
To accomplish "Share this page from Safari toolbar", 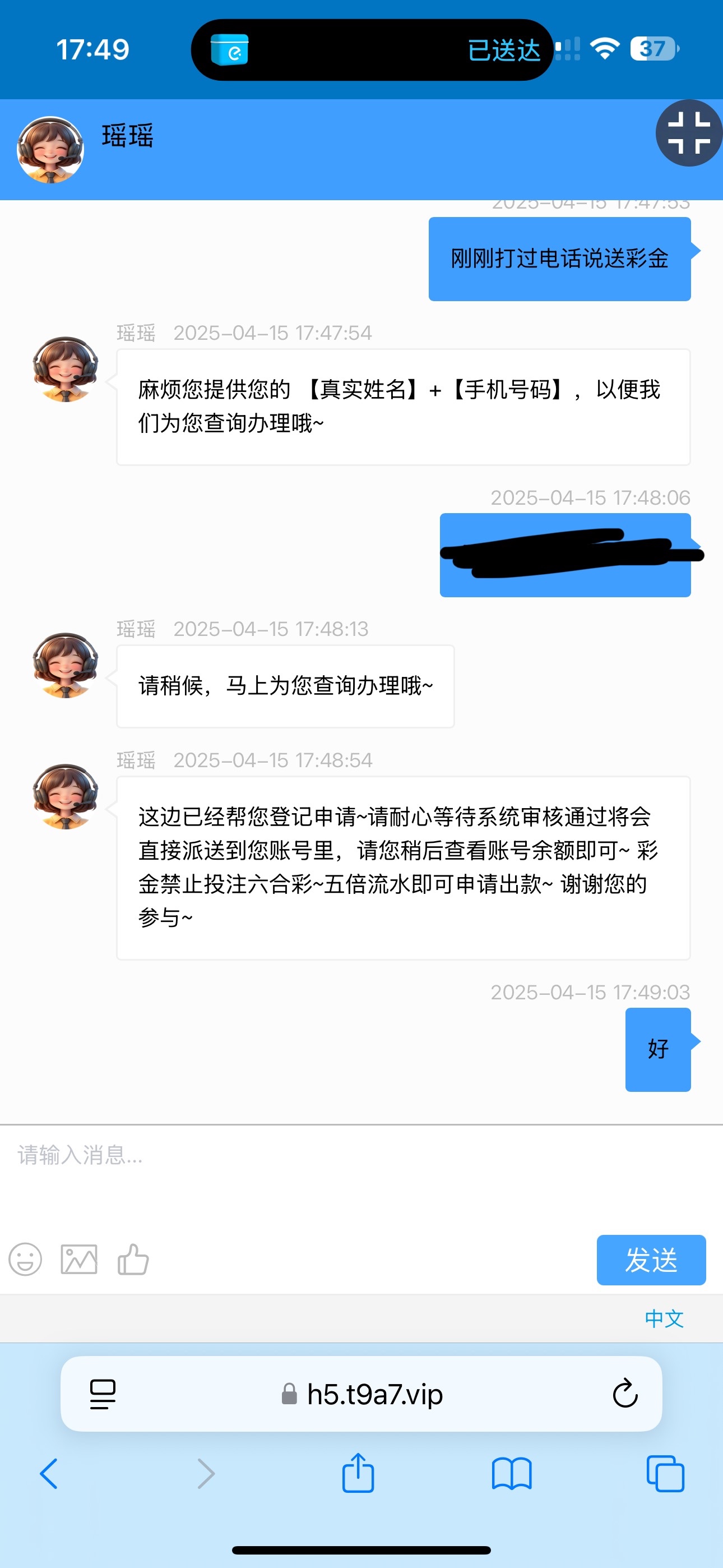I will 358,1473.
